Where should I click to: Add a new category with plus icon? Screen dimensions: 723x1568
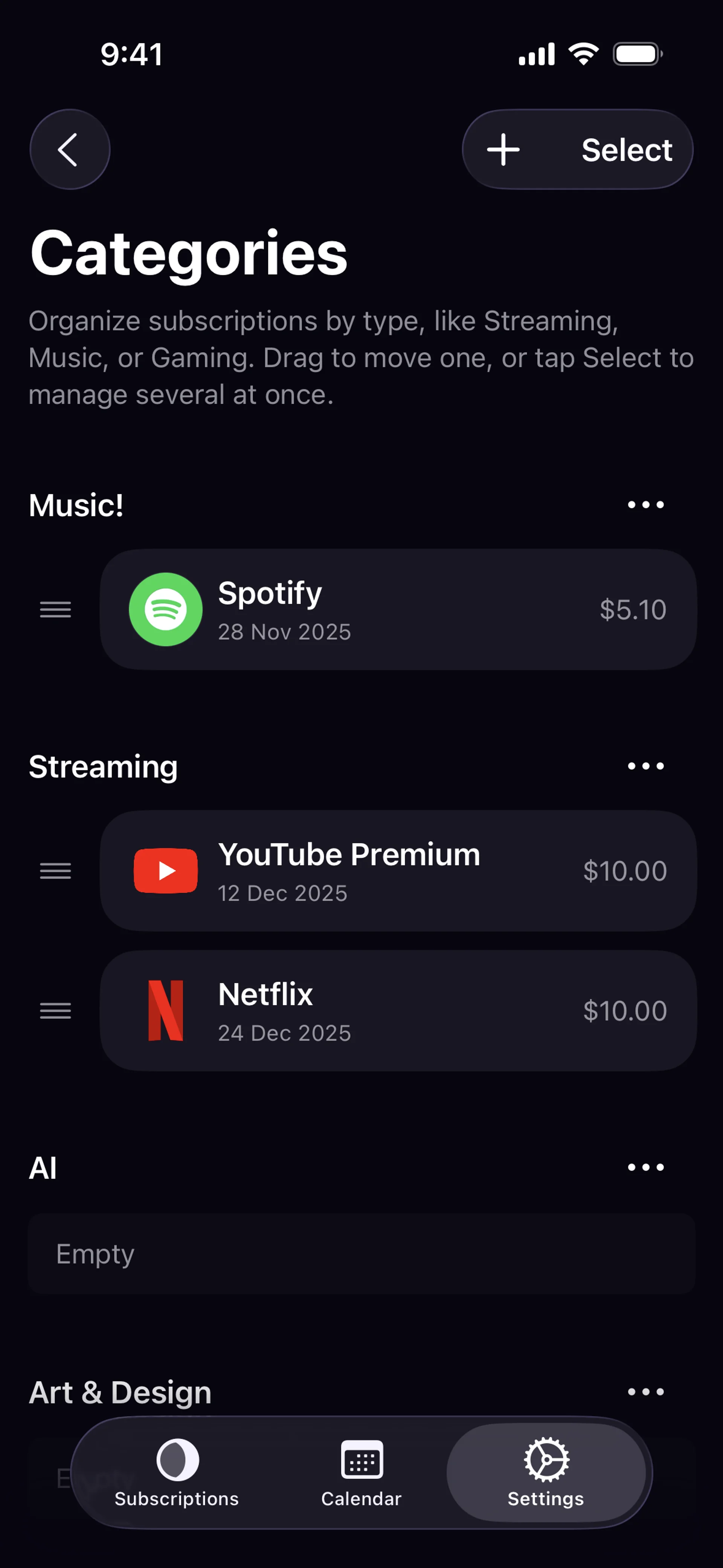503,150
